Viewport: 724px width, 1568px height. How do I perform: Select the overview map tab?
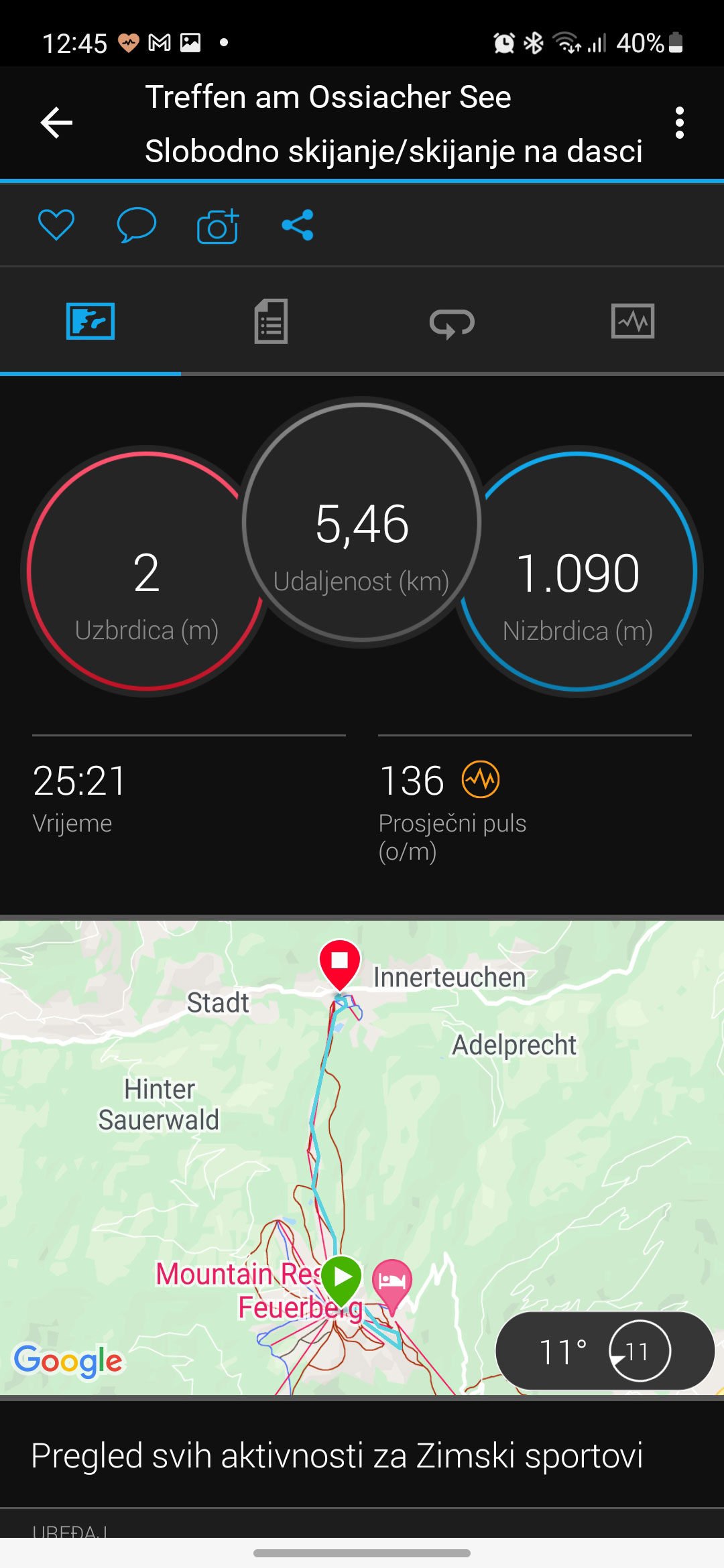pyautogui.click(x=90, y=321)
